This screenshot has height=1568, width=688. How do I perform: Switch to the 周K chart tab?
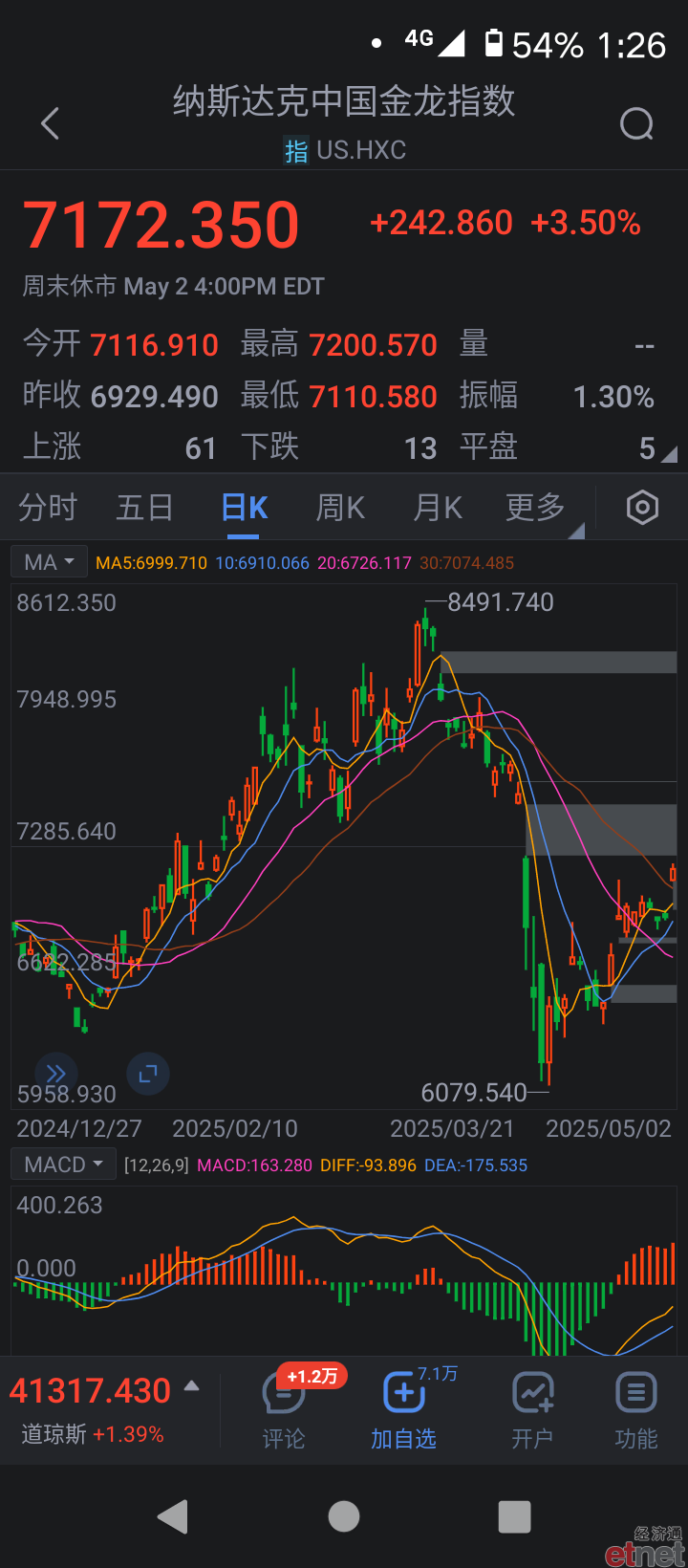pos(340,508)
